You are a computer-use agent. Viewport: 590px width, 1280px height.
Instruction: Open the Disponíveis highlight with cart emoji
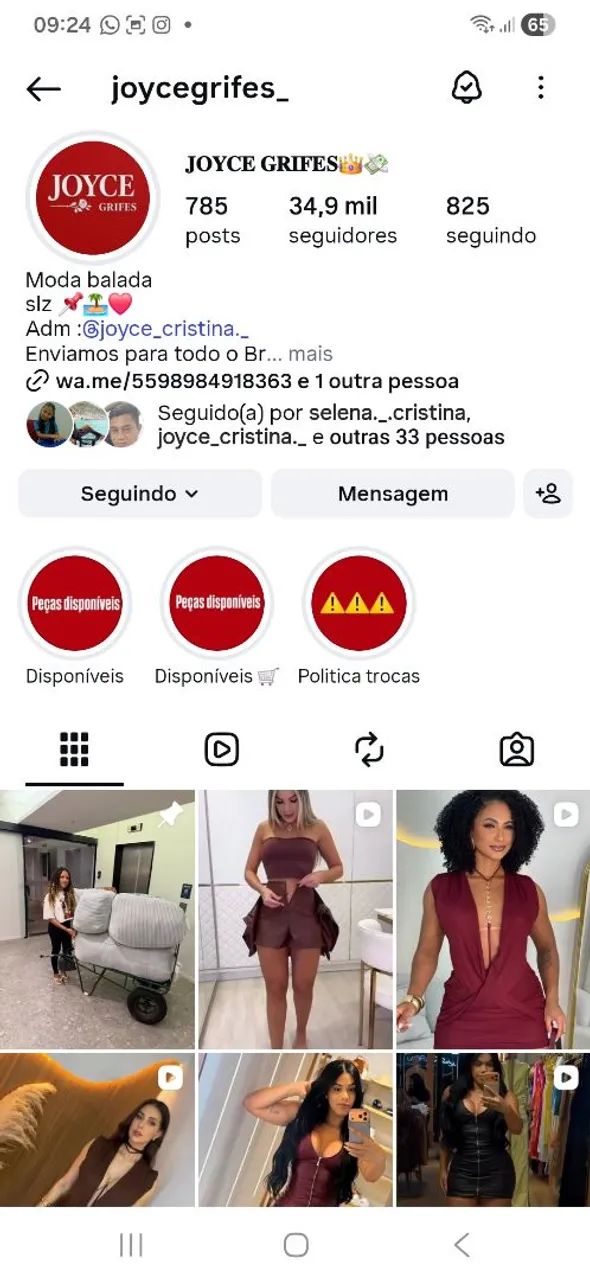[217, 603]
